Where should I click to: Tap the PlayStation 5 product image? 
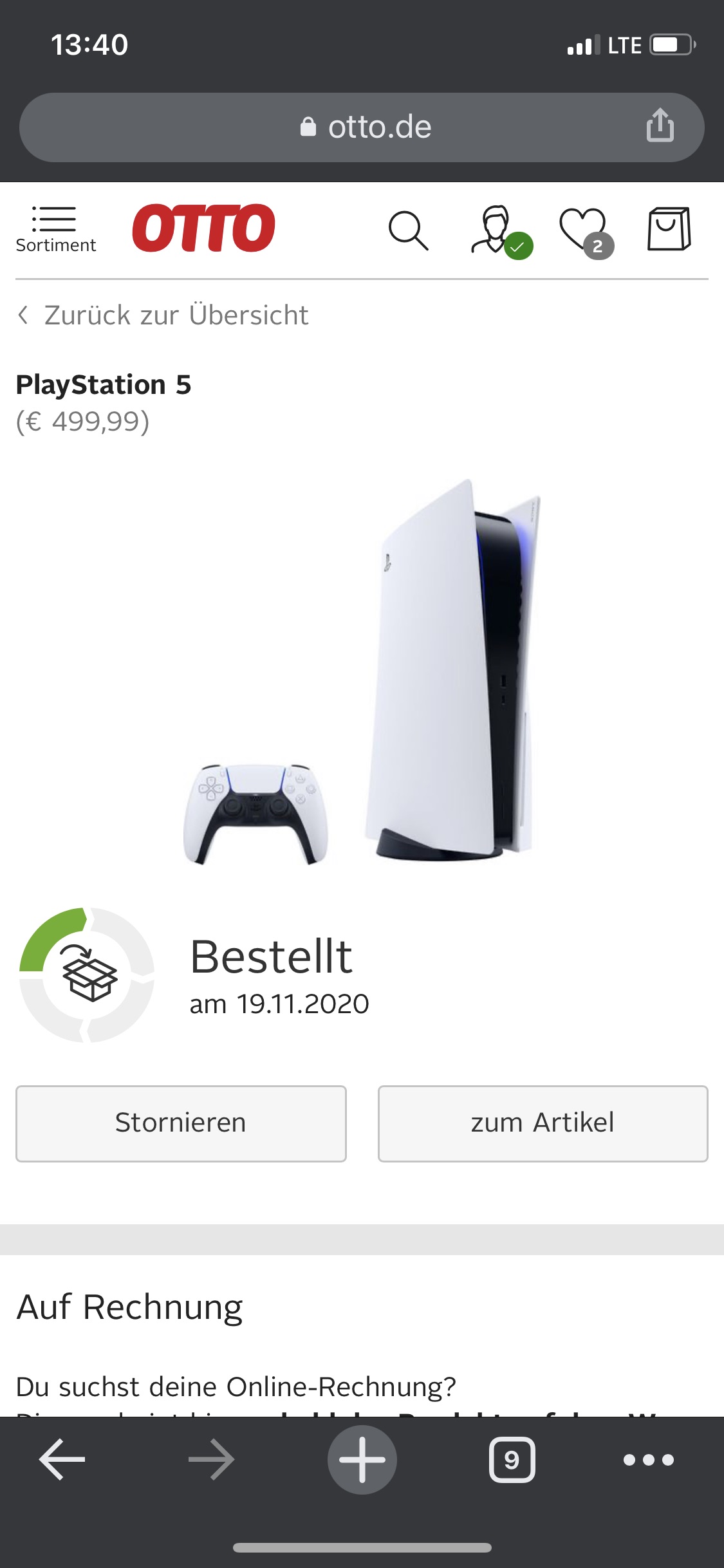(x=386, y=669)
